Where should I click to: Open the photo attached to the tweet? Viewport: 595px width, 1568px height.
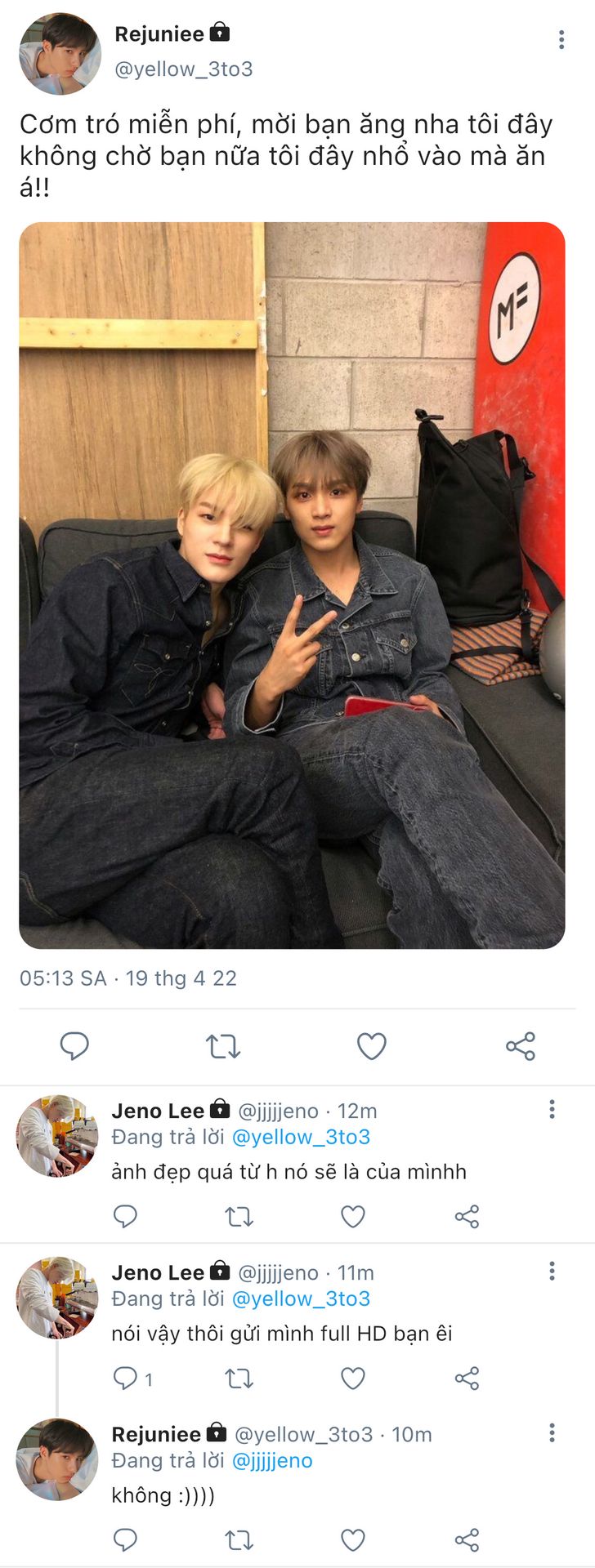point(292,585)
